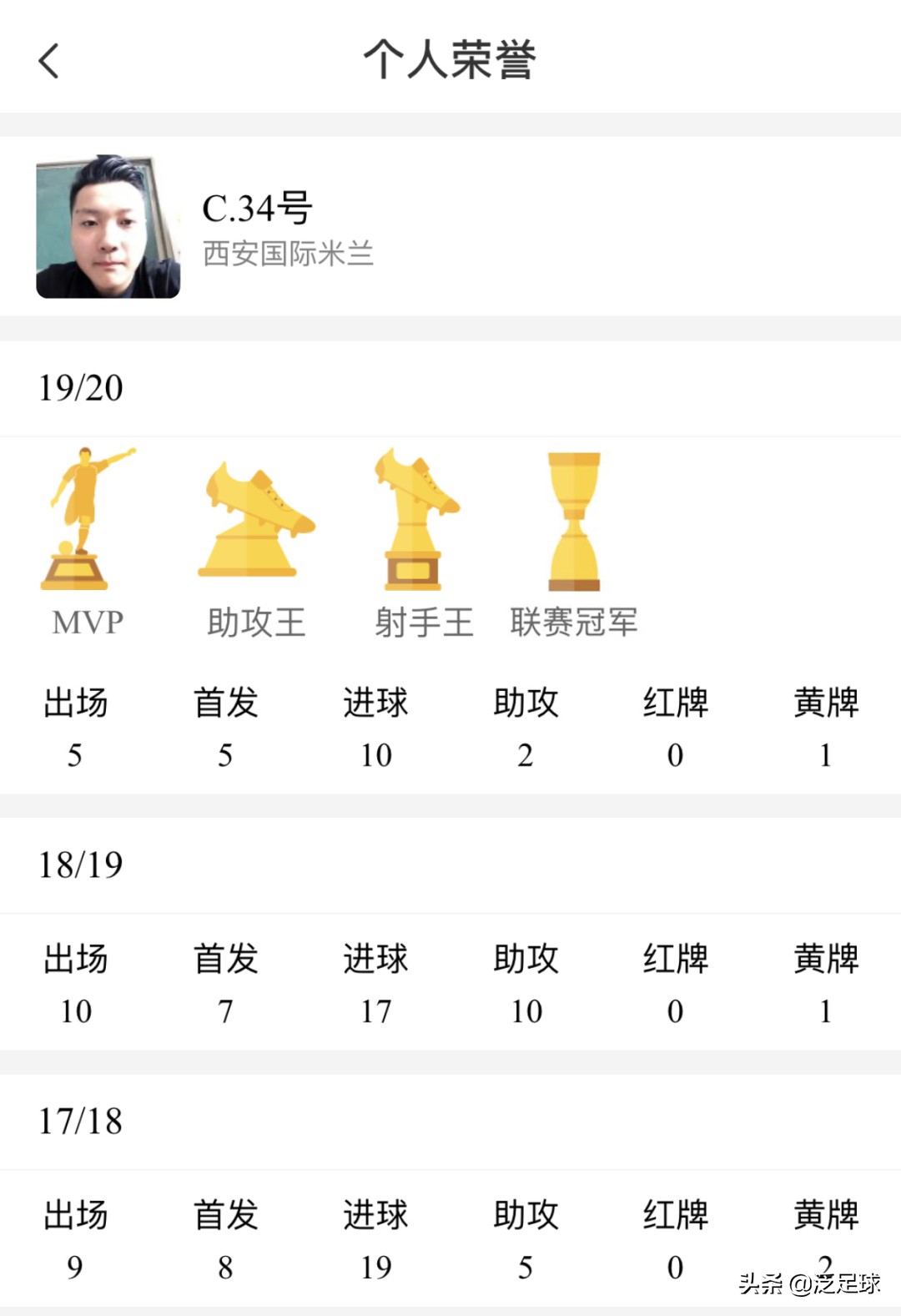Tap the 进球 count of 10 in 19/20
The image size is (901, 1316).
click(376, 755)
